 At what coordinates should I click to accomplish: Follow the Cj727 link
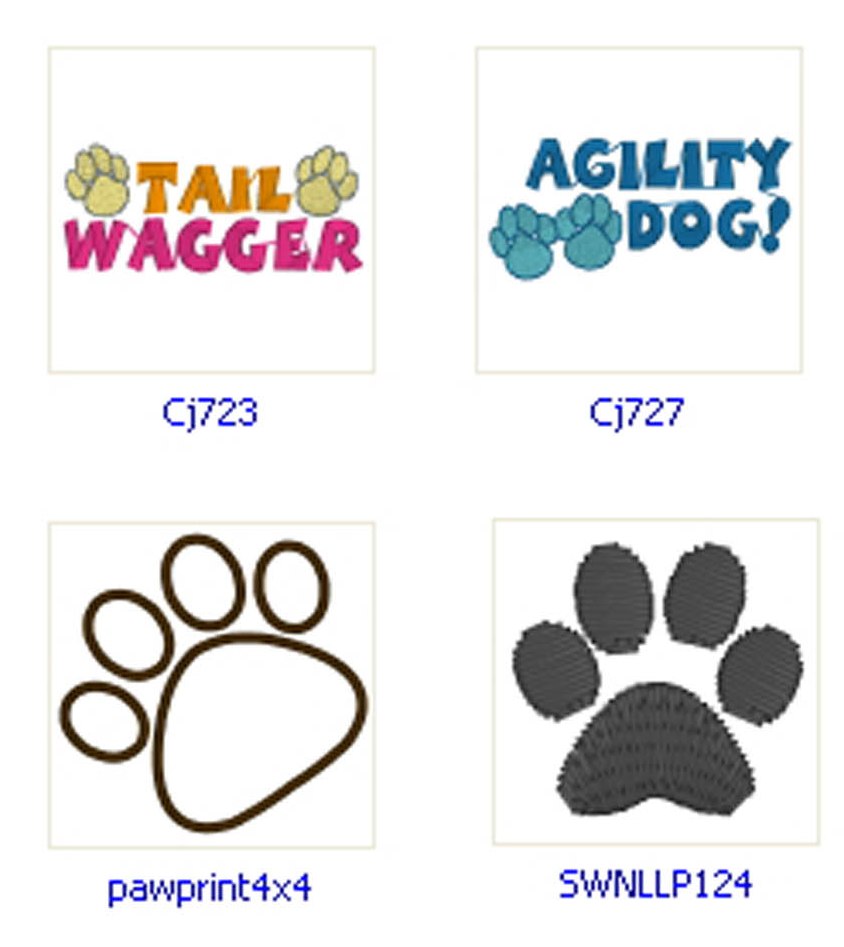[x=637, y=412]
